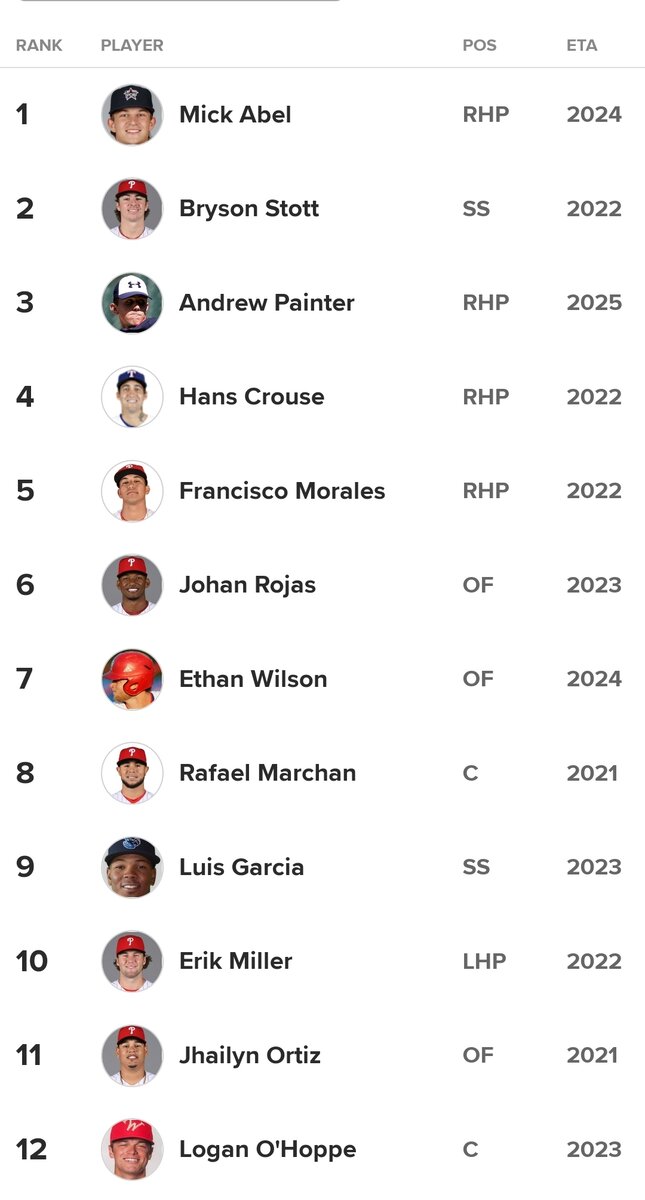
Task: Open Erik Miller's prospect profile
Action: (x=322, y=961)
